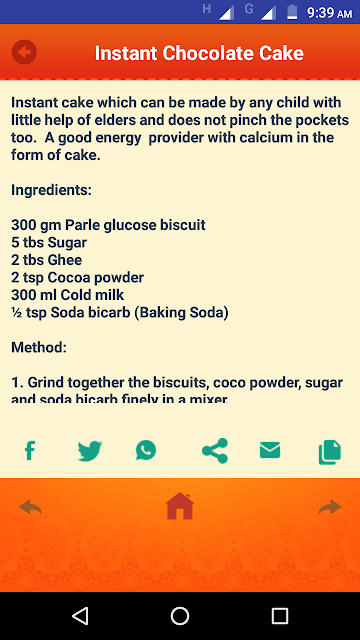Copy the recipe text
The image size is (360, 640).
coord(330,452)
